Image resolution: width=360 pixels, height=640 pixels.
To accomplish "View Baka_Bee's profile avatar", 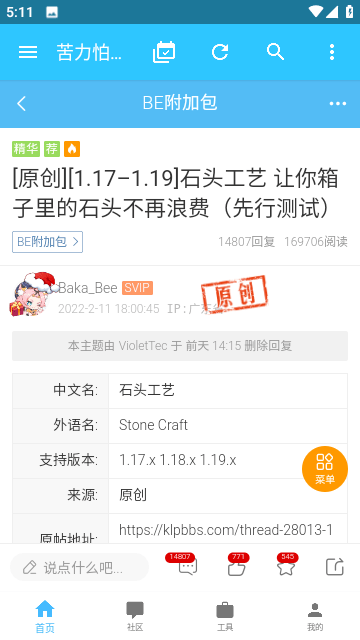I will point(32,295).
